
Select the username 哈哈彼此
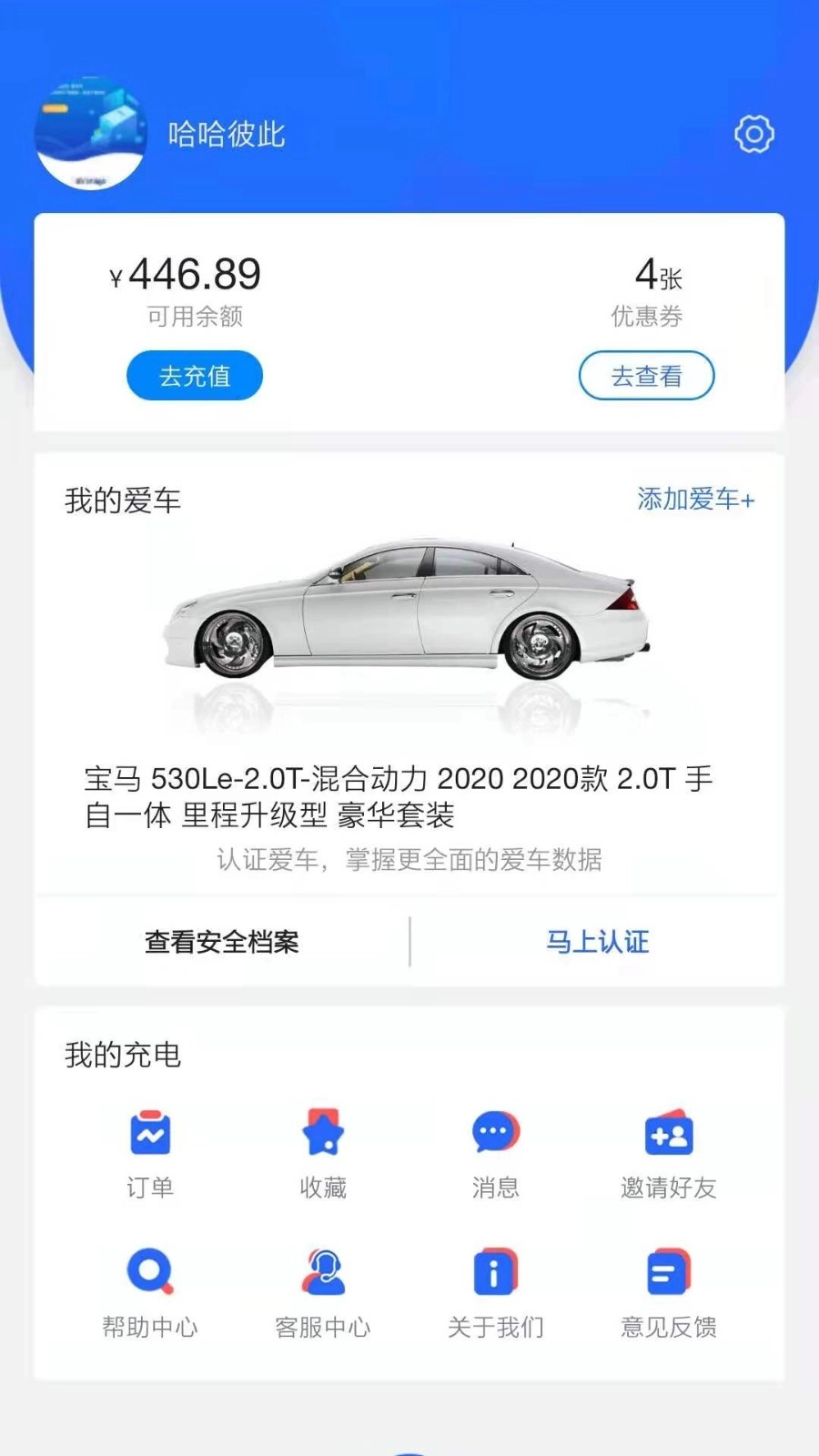tap(225, 134)
